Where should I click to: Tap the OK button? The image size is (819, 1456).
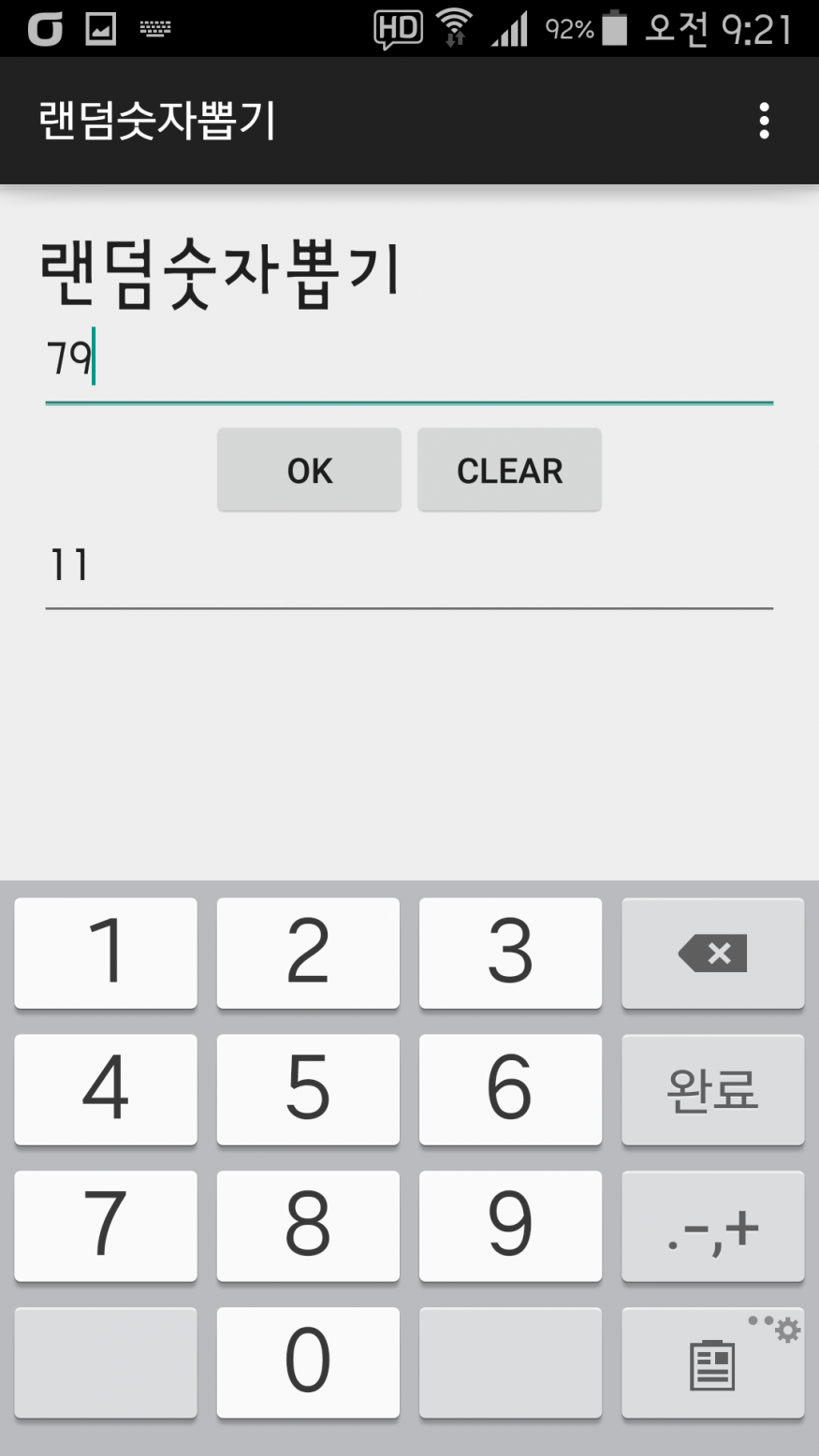coord(309,470)
